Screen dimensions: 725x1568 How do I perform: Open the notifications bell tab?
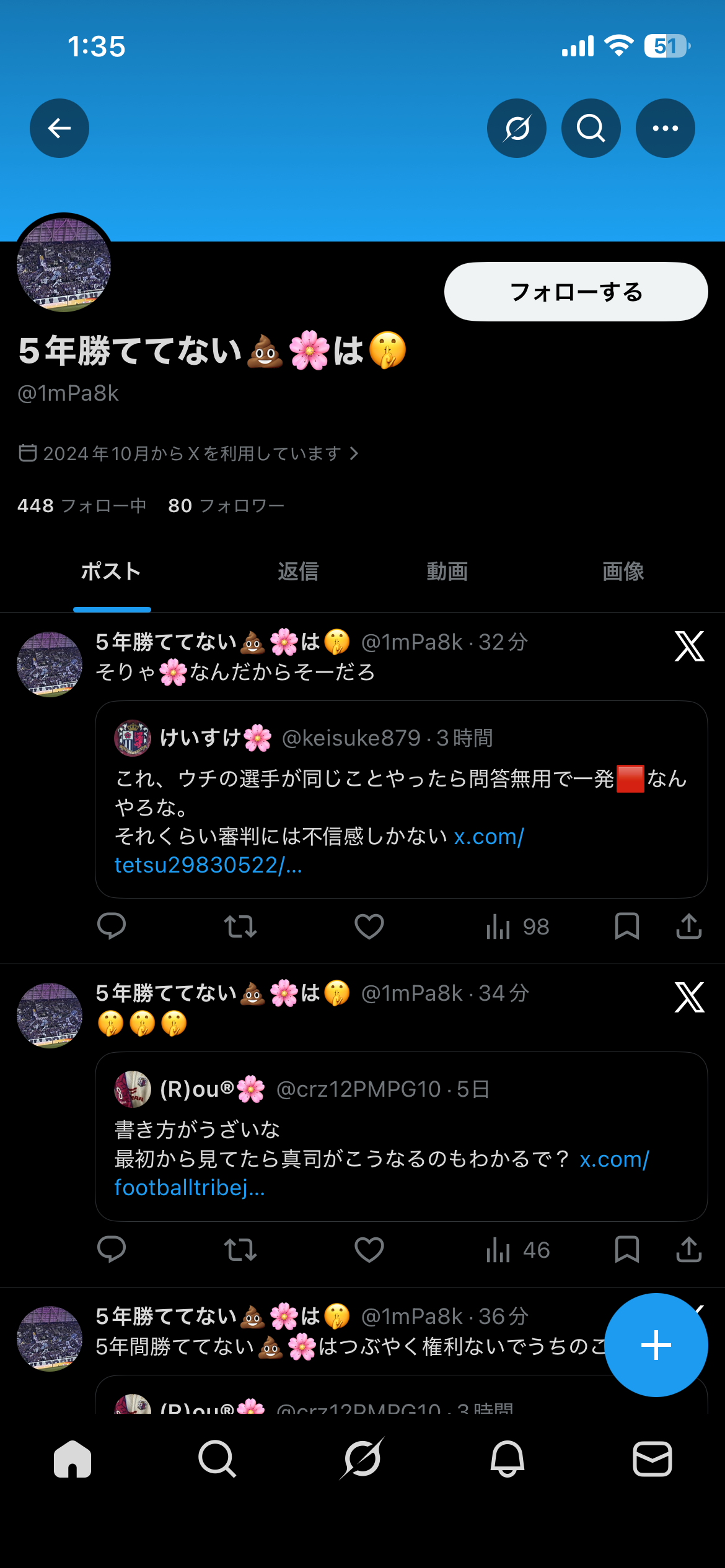pyautogui.click(x=507, y=1459)
